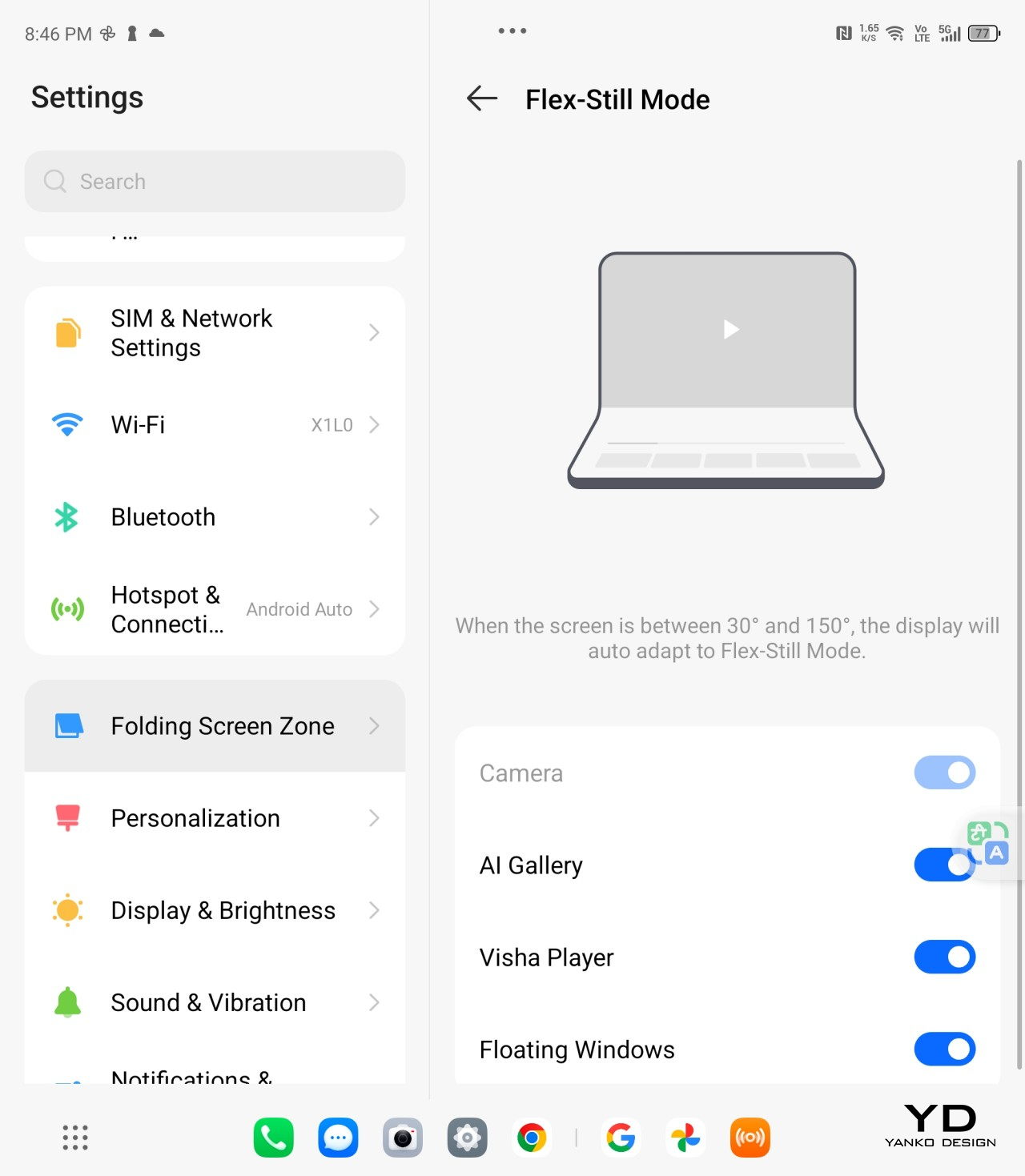This screenshot has width=1025, height=1176.
Task: Open Google Photos from the taskbar
Action: click(685, 1138)
